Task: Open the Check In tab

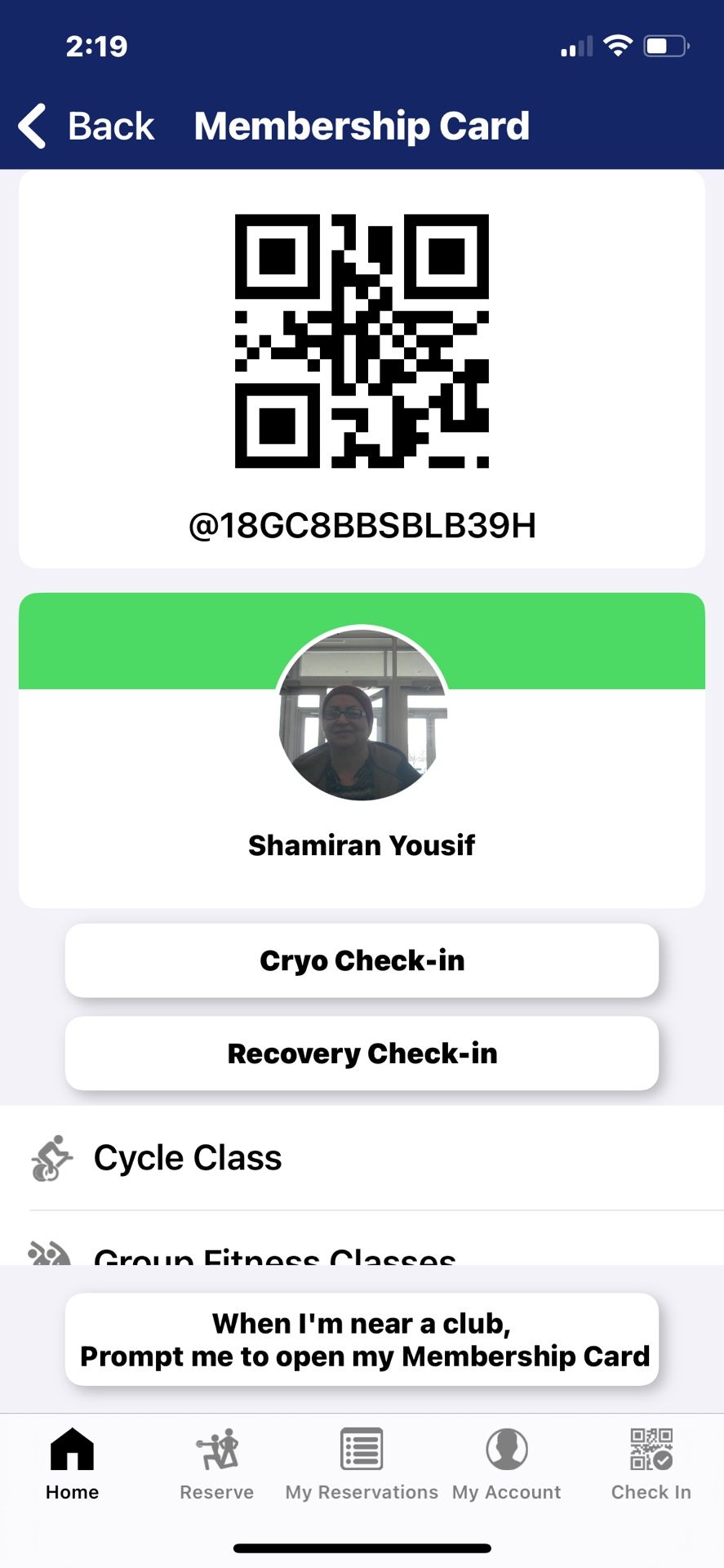Action: (x=651, y=1464)
